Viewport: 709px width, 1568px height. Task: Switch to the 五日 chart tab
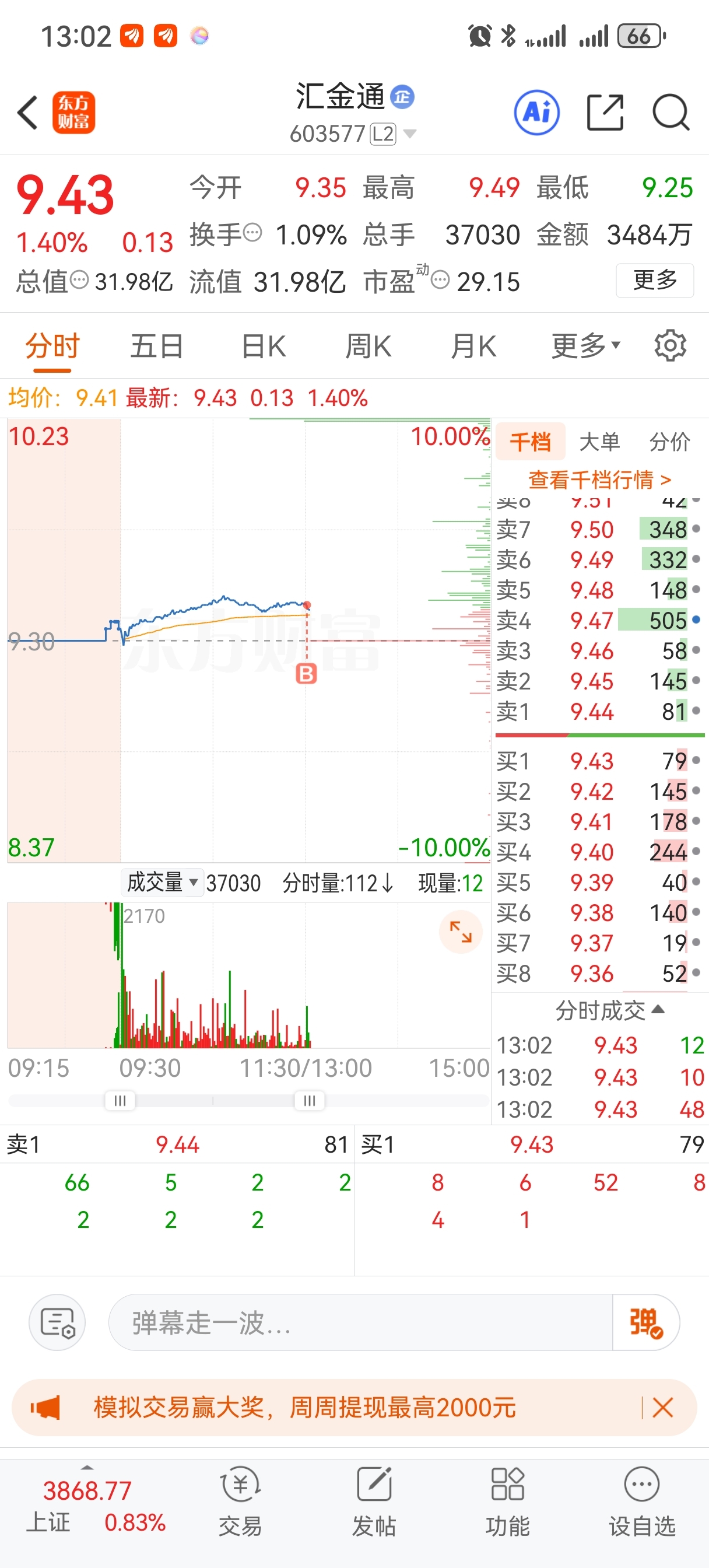pyautogui.click(x=156, y=346)
